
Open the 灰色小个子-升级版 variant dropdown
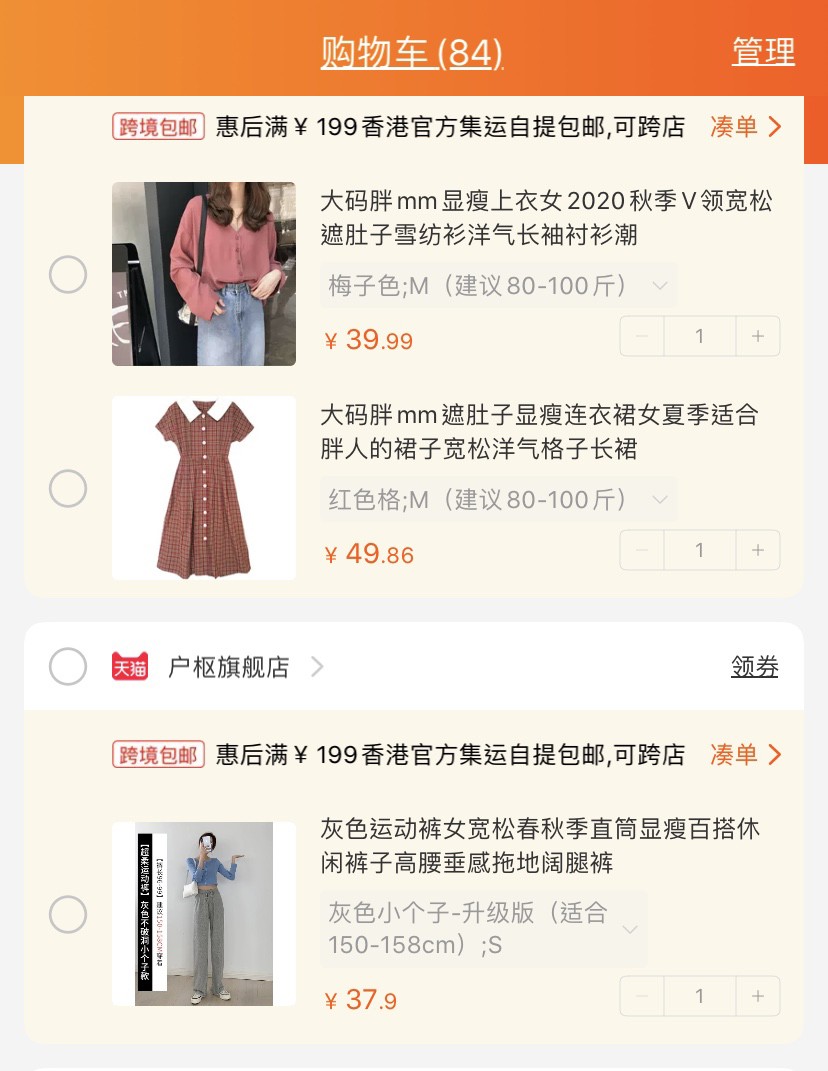point(483,928)
